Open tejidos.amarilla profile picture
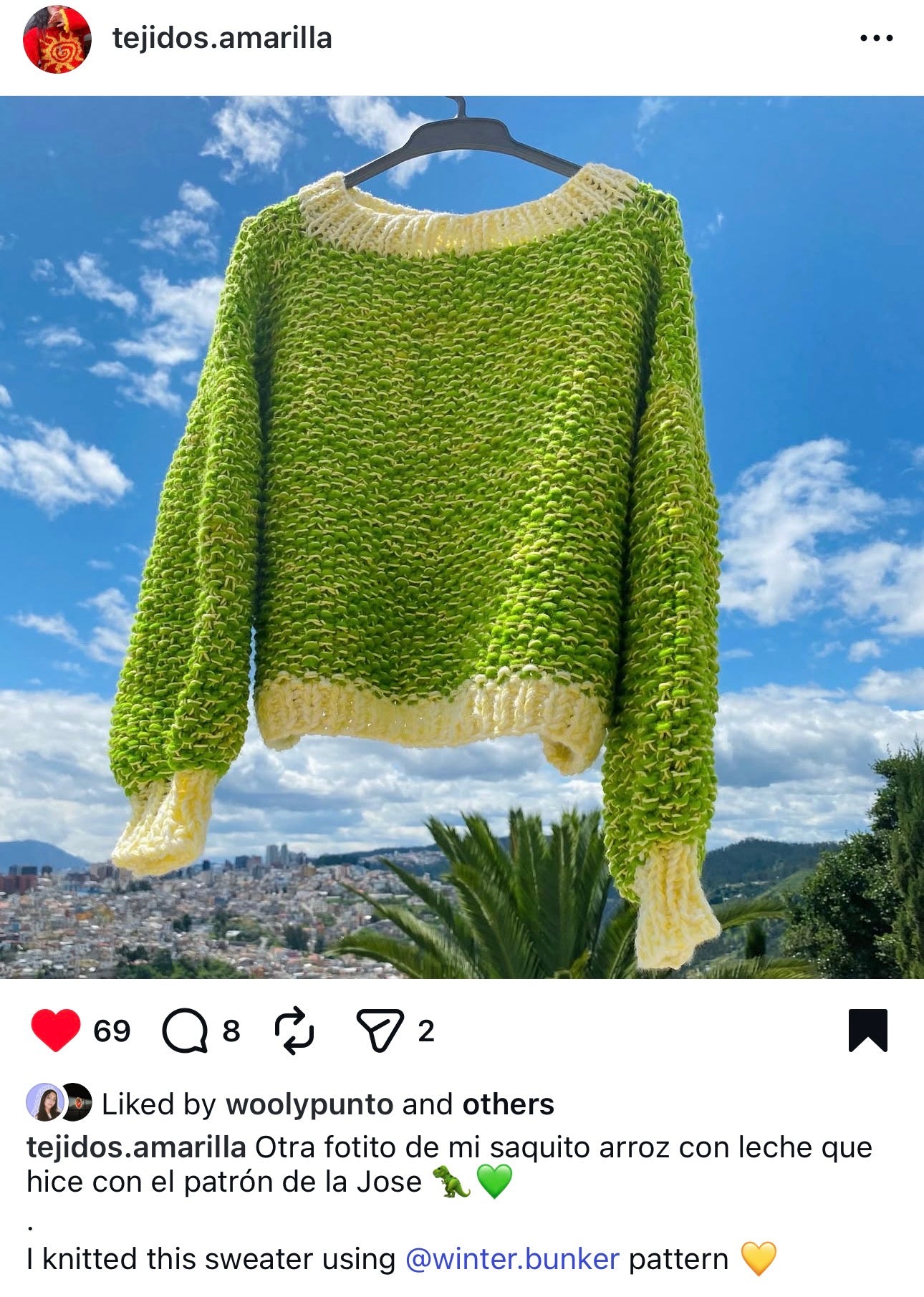The width and height of the screenshot is (924, 1297). click(57, 39)
